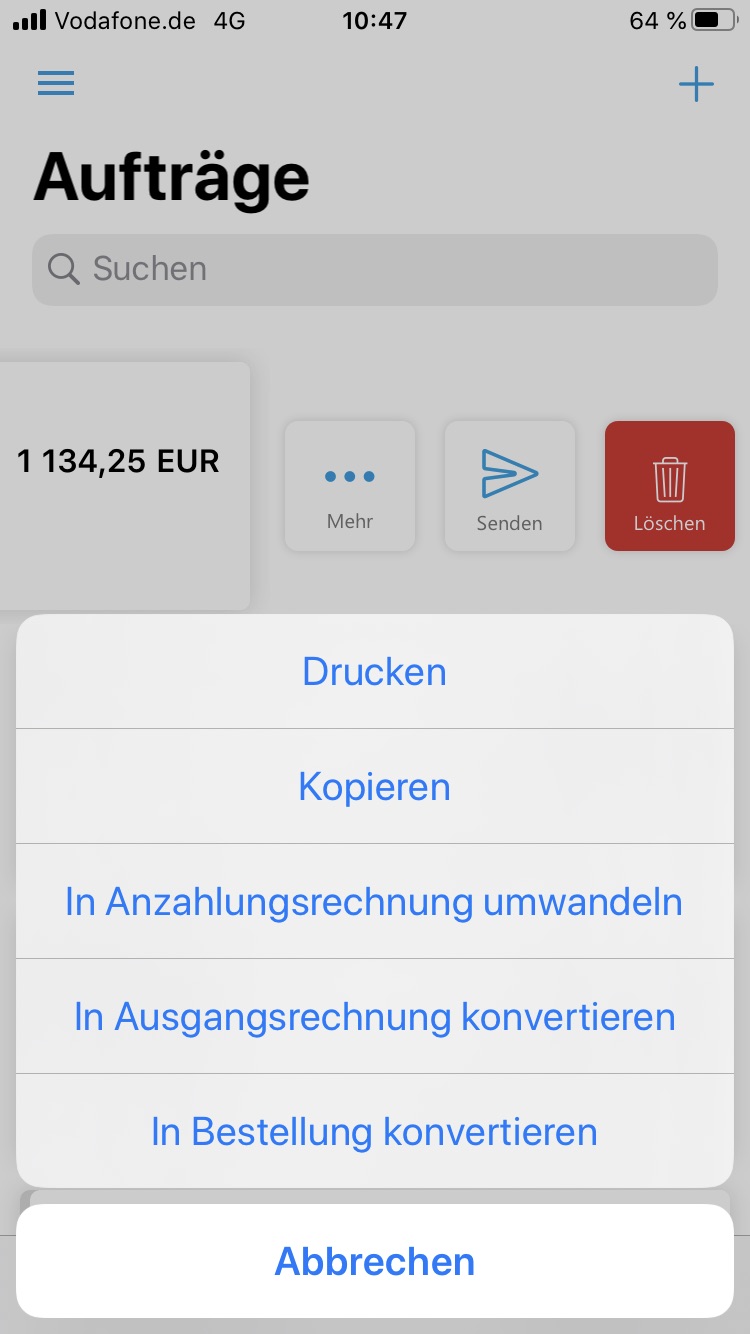The width and height of the screenshot is (750, 1334).
Task: Tap In Anzahlungsrechnung umwandeln
Action: point(375,901)
